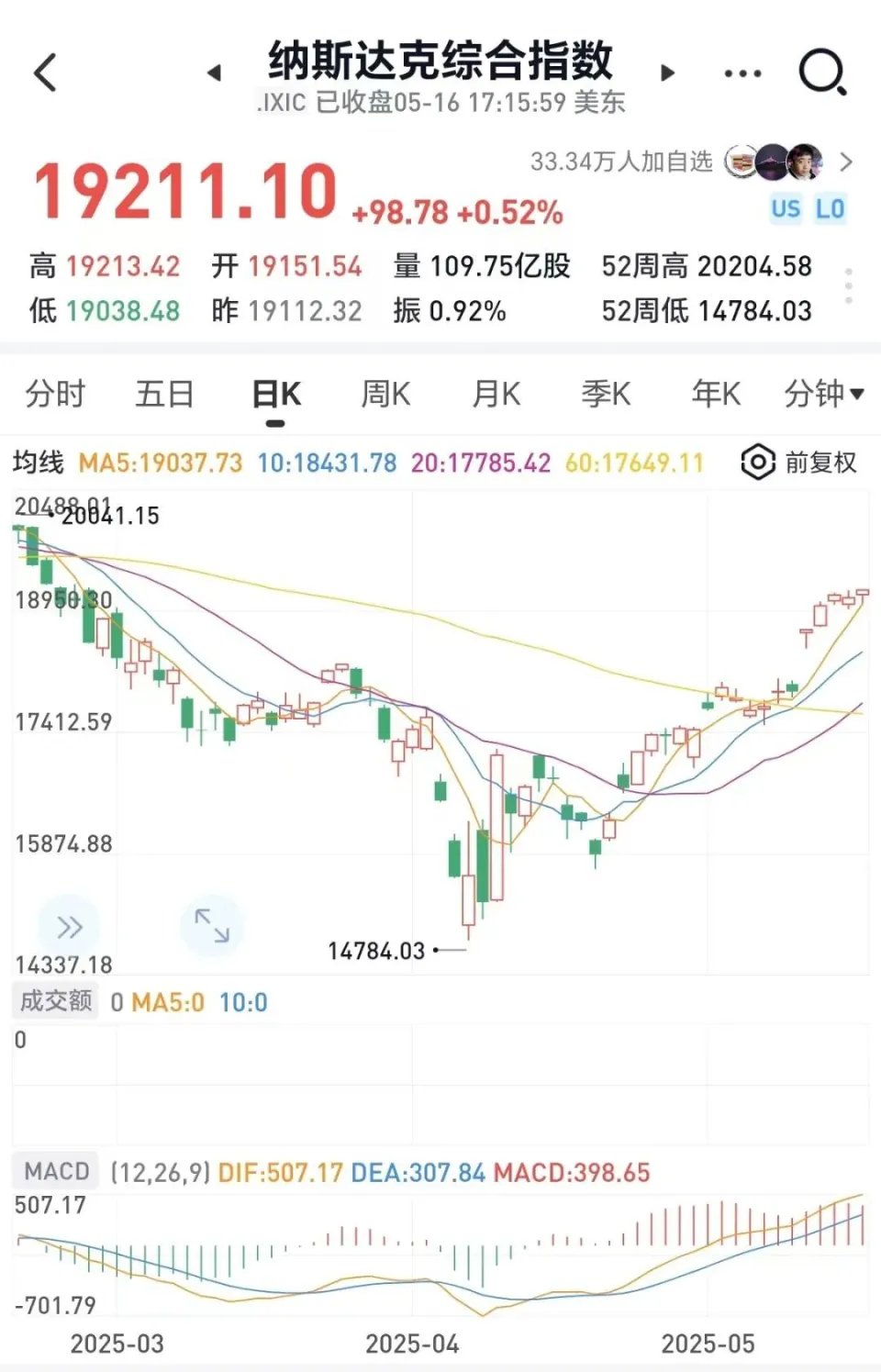The height and width of the screenshot is (1372, 881).
Task: Tap the MACD indicator label
Action: (x=56, y=1171)
